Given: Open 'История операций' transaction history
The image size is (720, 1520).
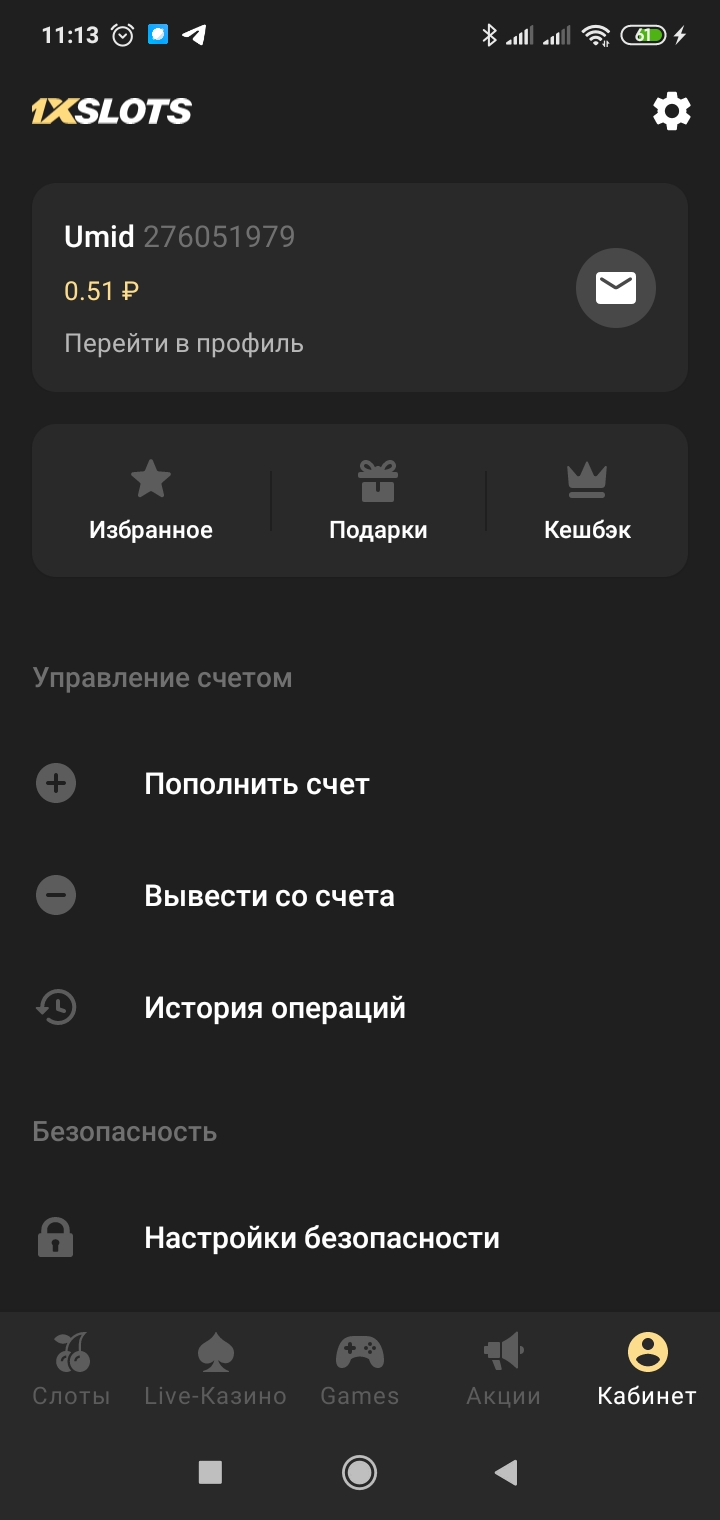Looking at the screenshot, I should 275,1008.
